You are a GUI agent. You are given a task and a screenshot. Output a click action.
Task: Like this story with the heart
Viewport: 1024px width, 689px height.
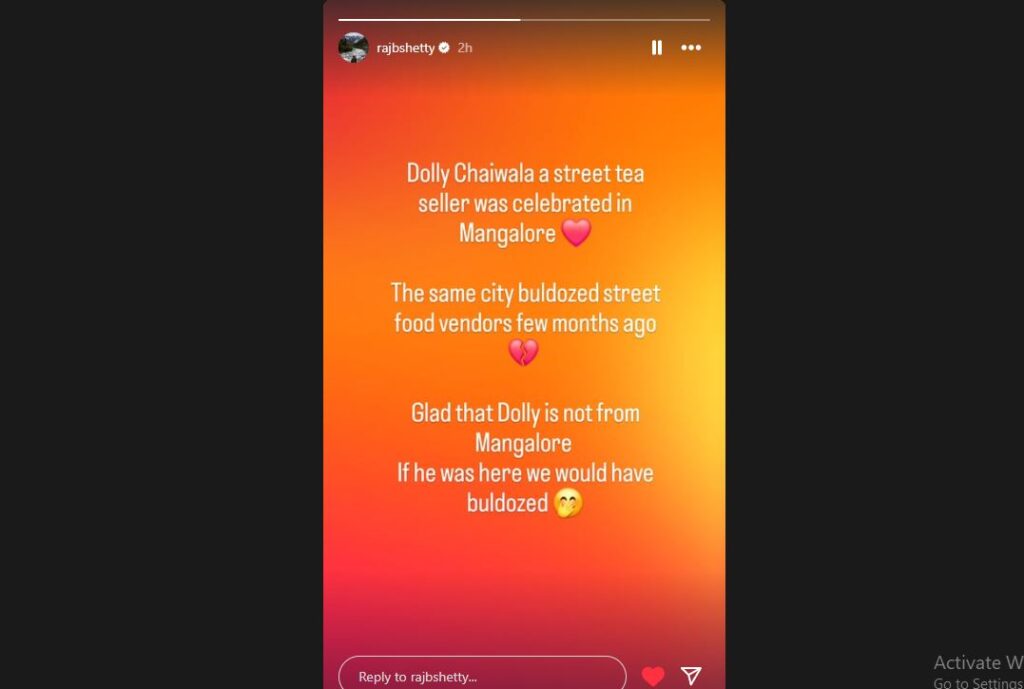pyautogui.click(x=653, y=676)
